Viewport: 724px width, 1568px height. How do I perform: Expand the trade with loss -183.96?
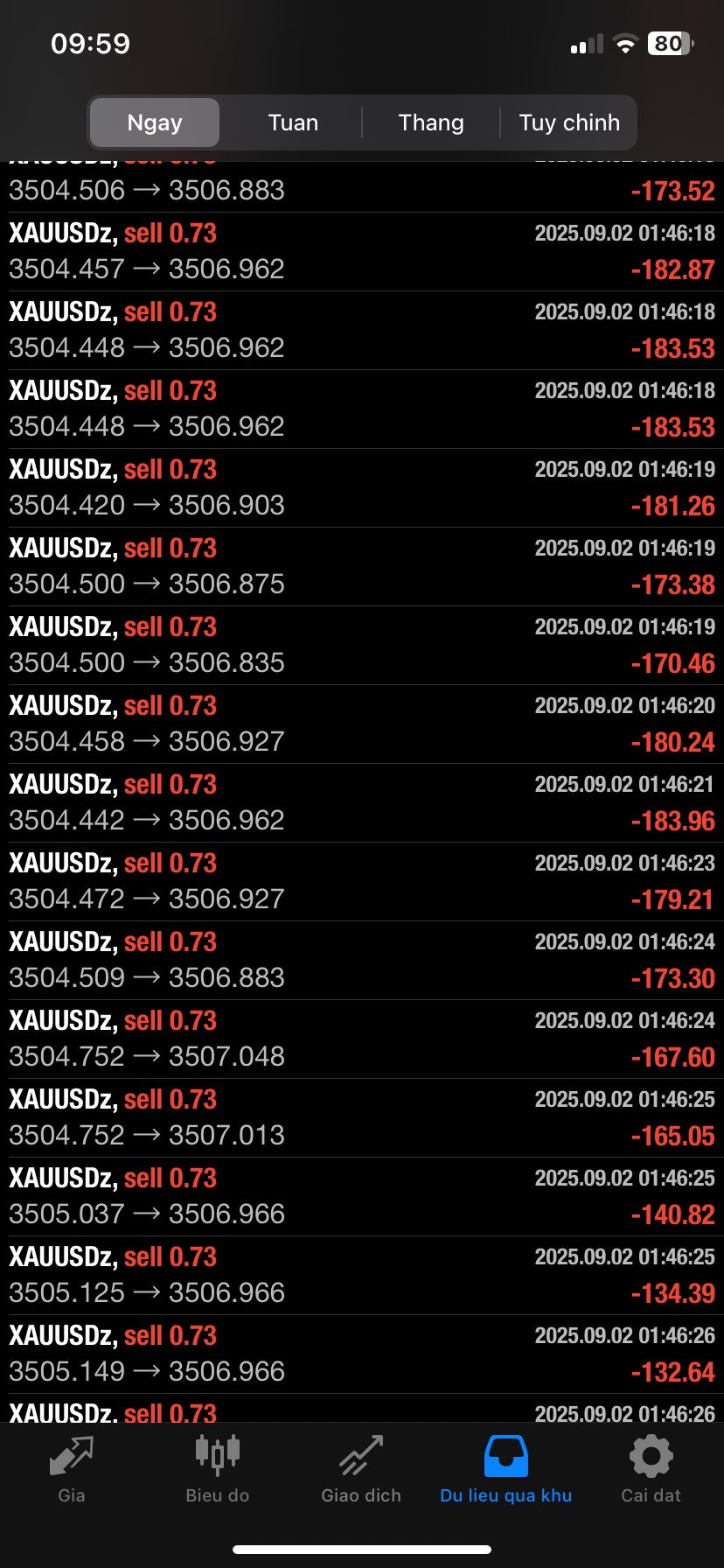click(x=362, y=803)
